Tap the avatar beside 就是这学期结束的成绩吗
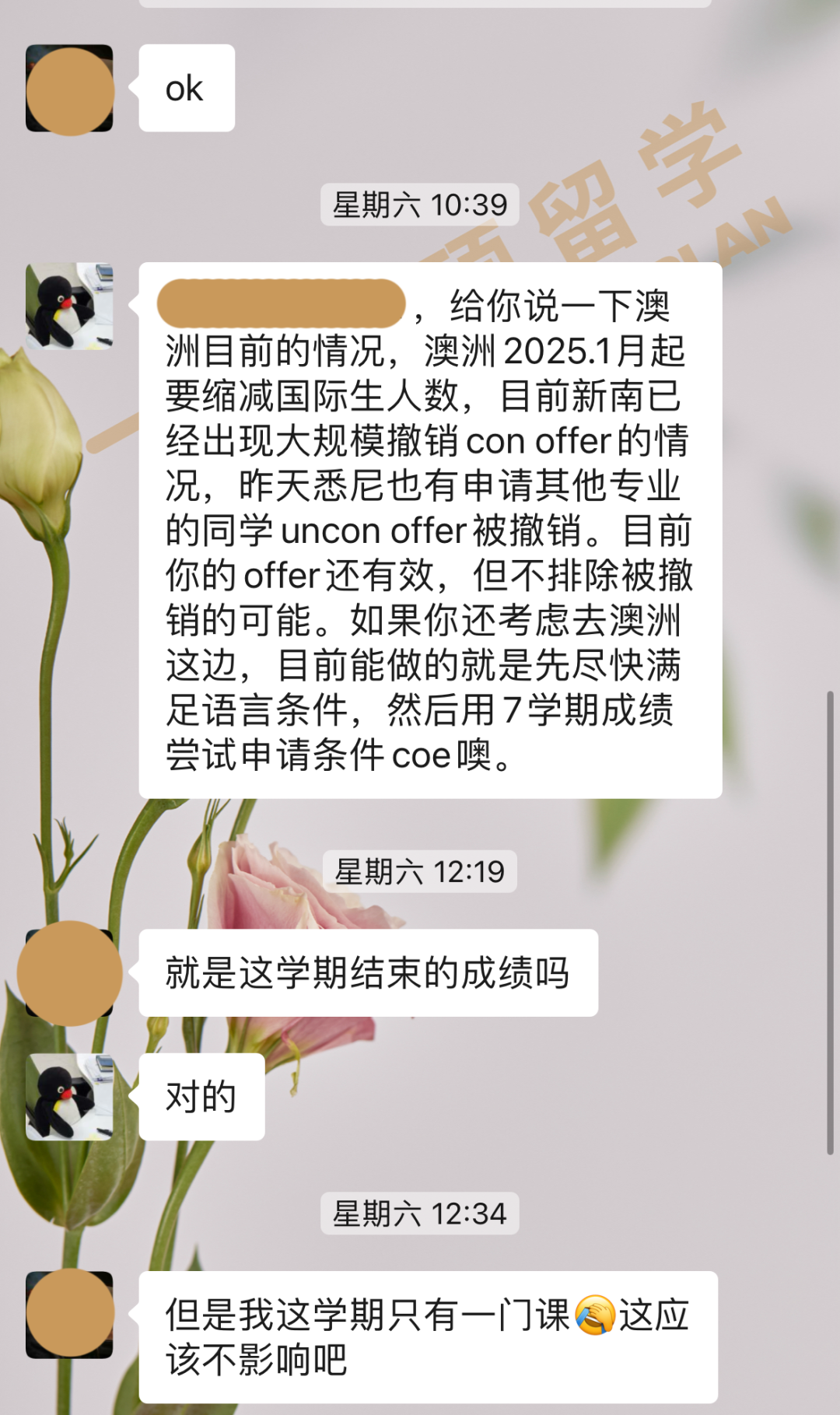Viewport: 840px width, 1415px height. [69, 973]
